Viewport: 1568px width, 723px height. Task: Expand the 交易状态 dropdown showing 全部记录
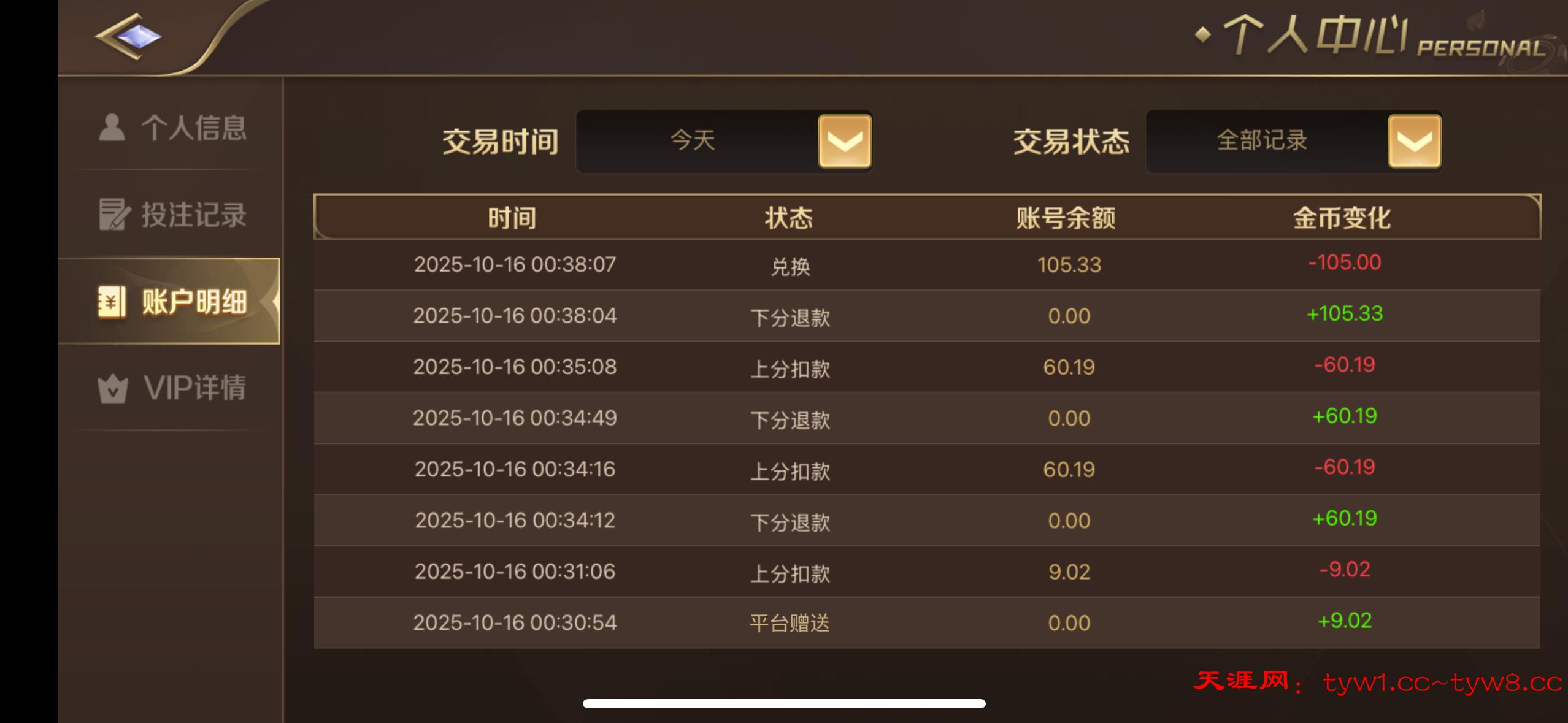(1414, 141)
